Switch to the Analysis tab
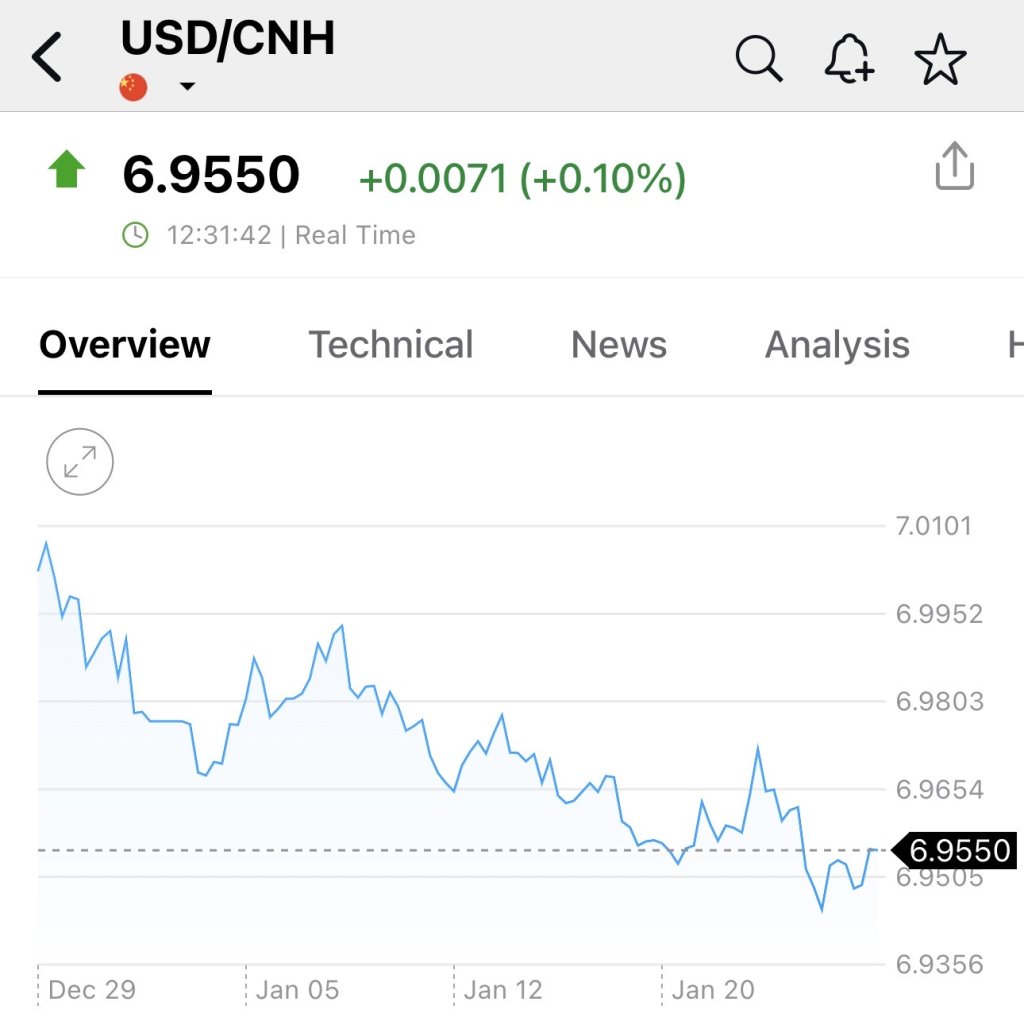1024x1021 pixels. 837,345
